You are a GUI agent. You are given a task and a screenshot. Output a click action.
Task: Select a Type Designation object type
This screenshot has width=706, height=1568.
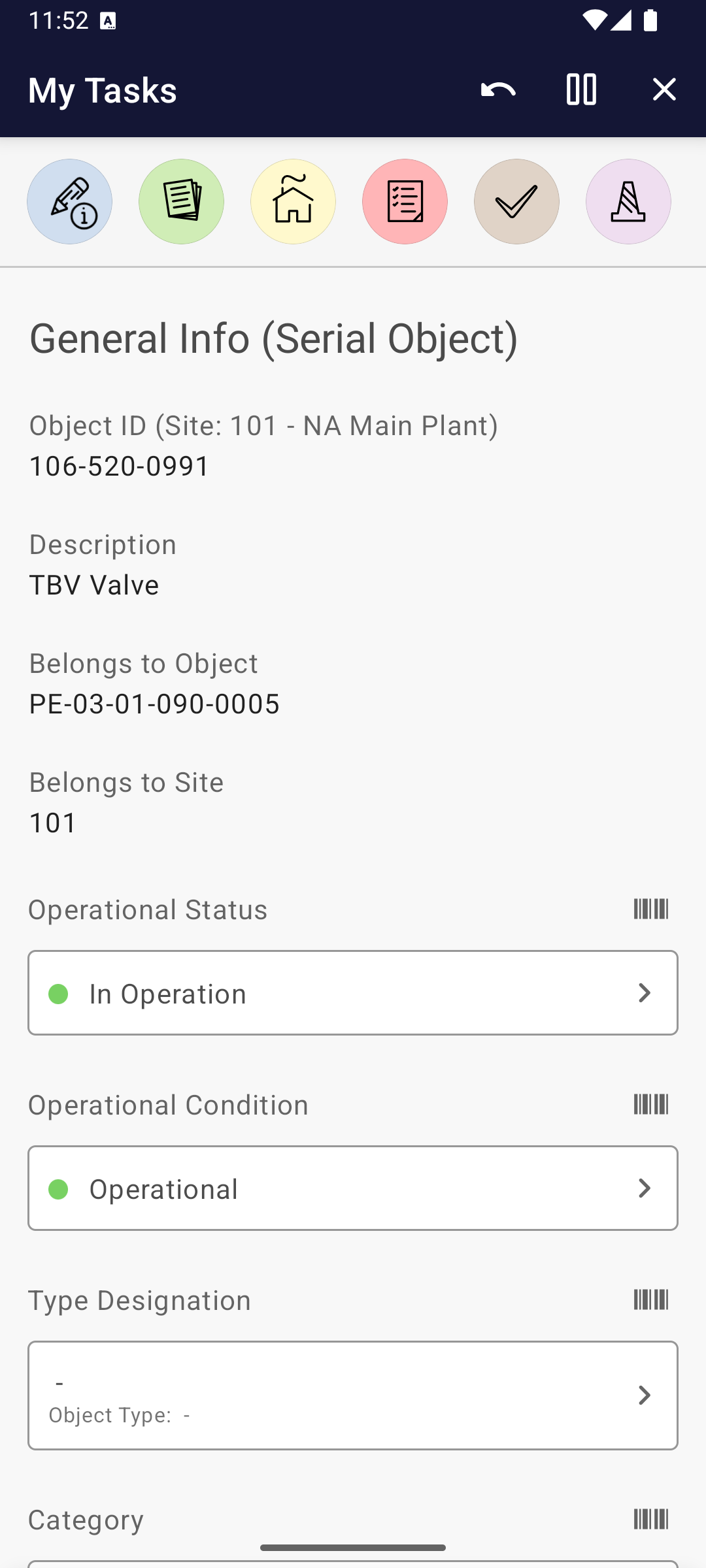(x=353, y=1396)
